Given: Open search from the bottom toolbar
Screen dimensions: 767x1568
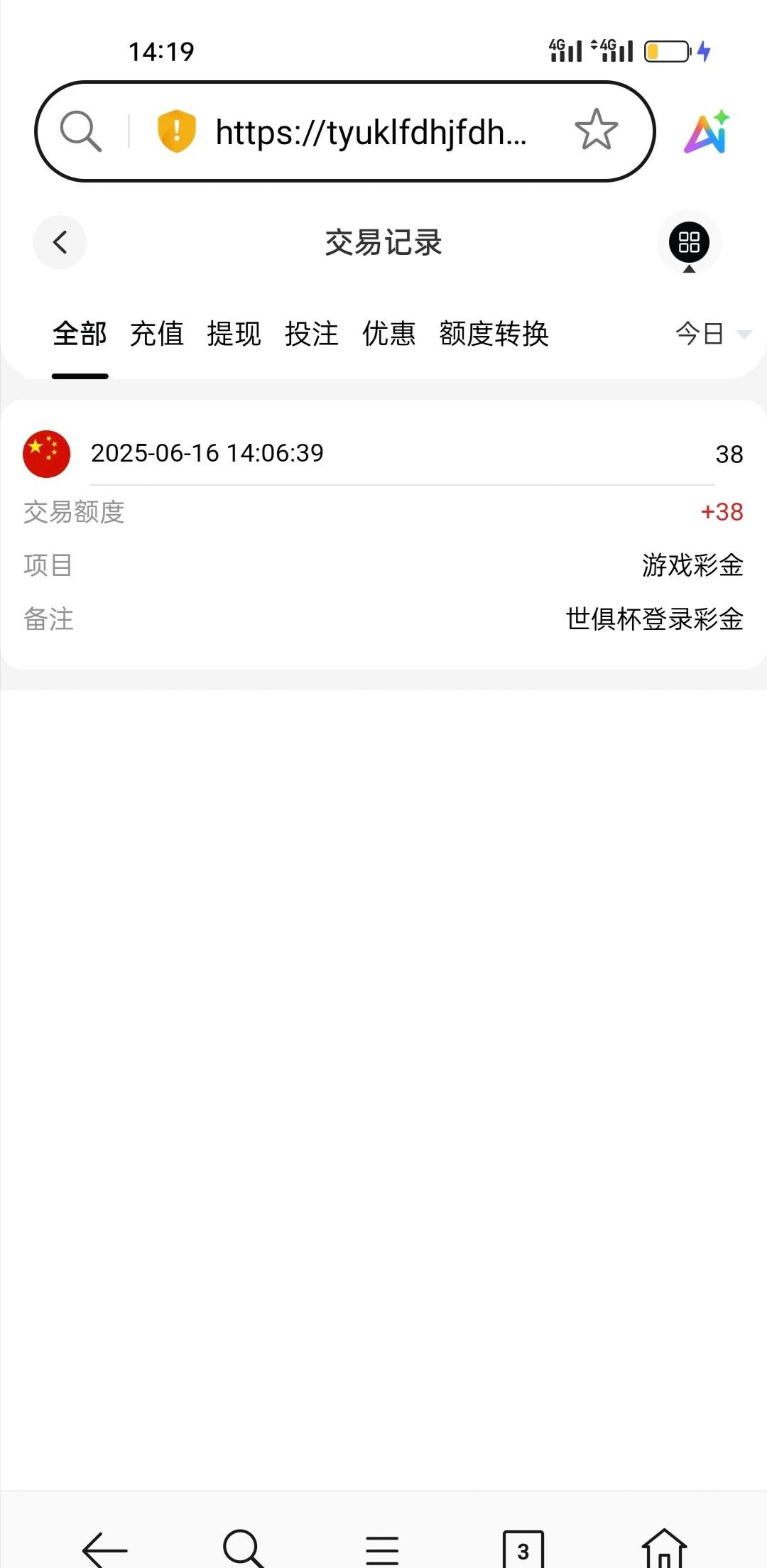Looking at the screenshot, I should tap(244, 1548).
